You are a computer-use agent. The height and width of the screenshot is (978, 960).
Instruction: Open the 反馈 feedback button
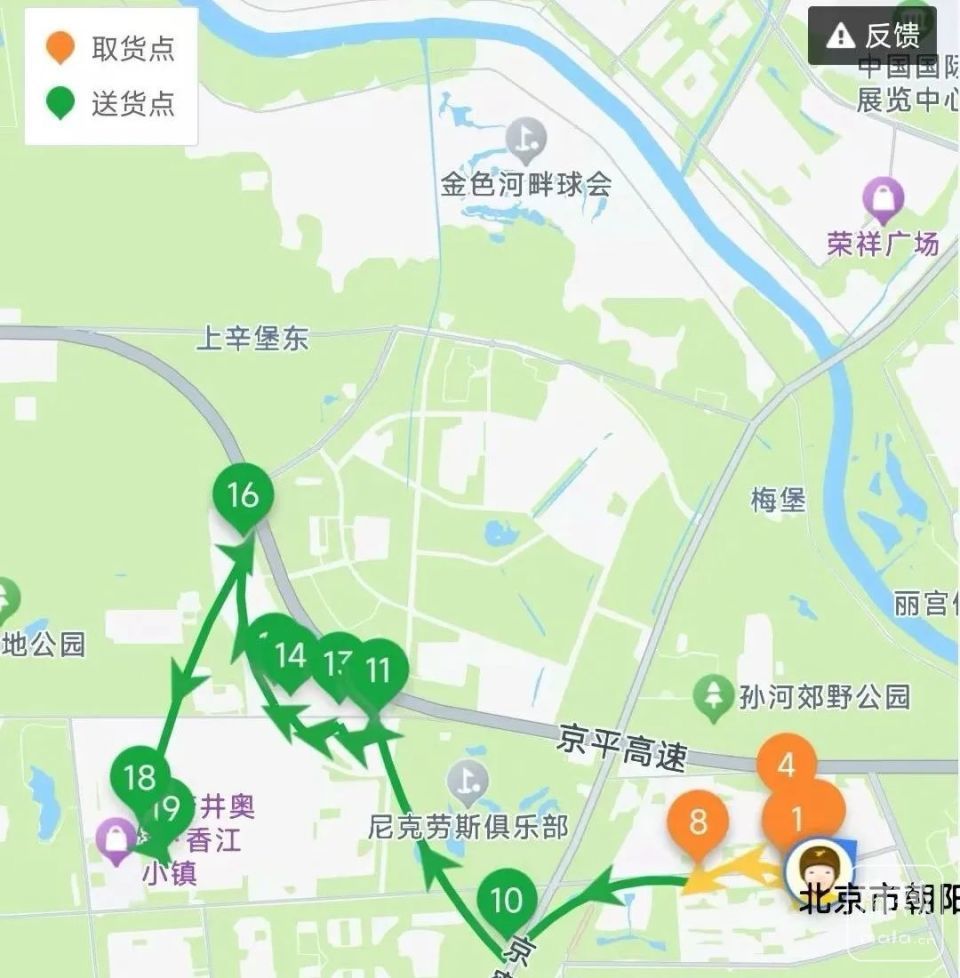click(872, 36)
